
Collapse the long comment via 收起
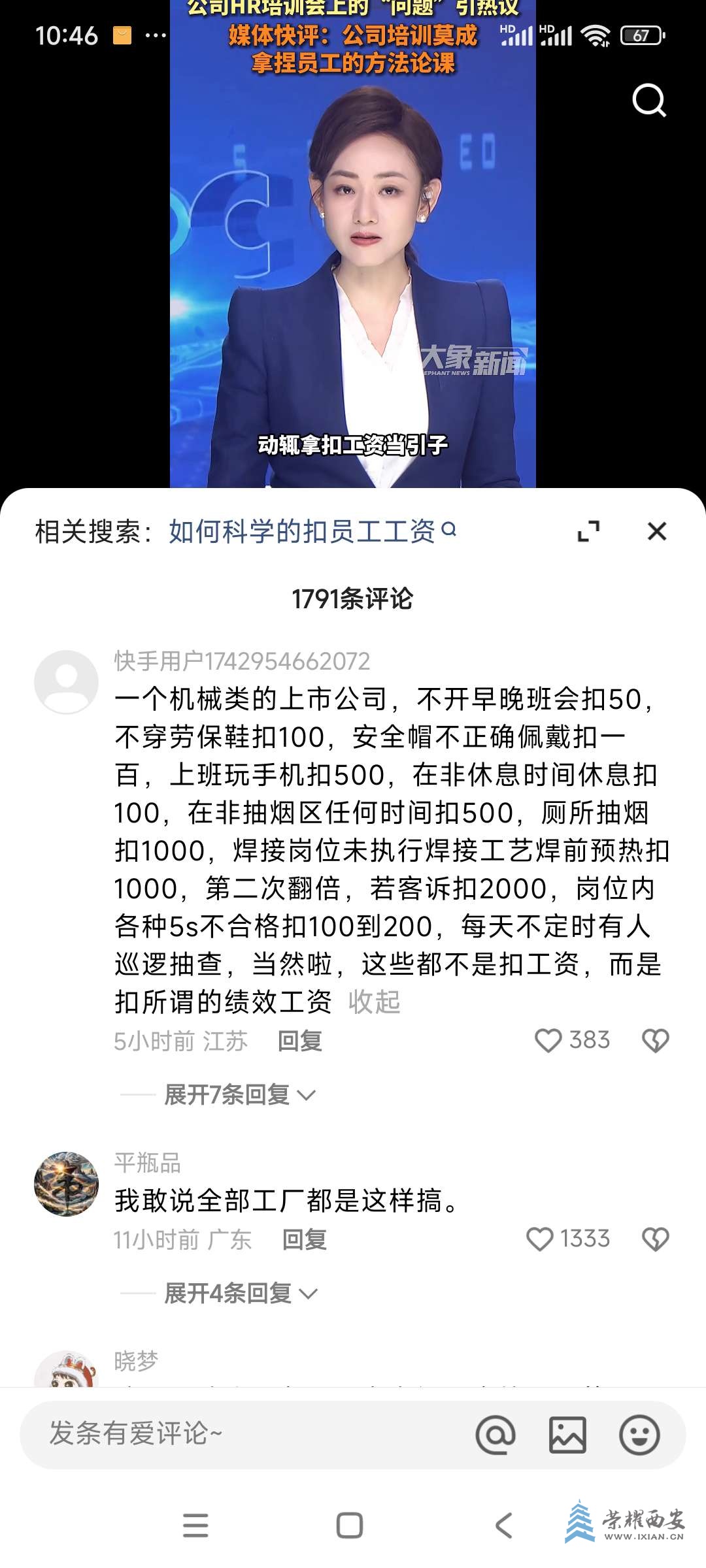[374, 1002]
